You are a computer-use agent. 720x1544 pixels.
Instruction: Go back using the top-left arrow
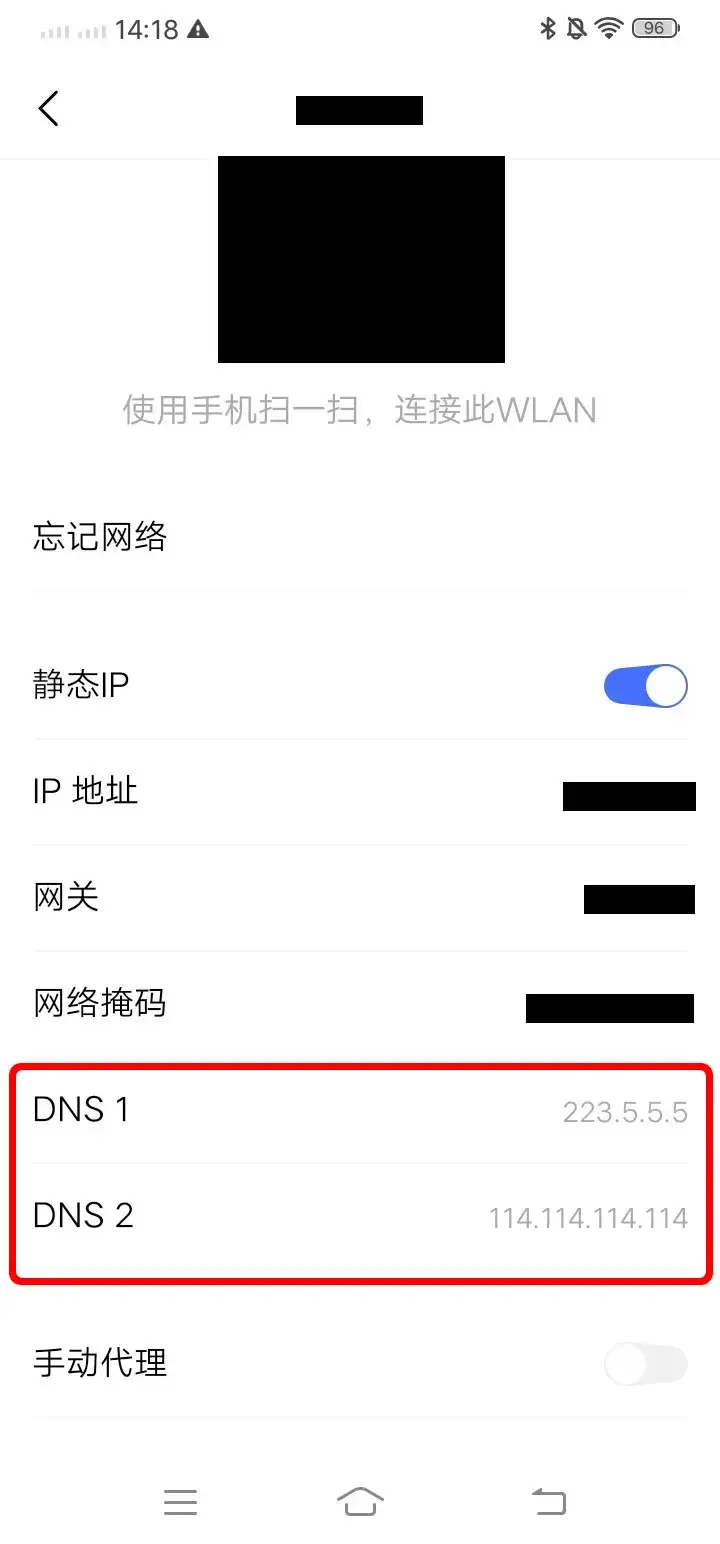point(48,108)
